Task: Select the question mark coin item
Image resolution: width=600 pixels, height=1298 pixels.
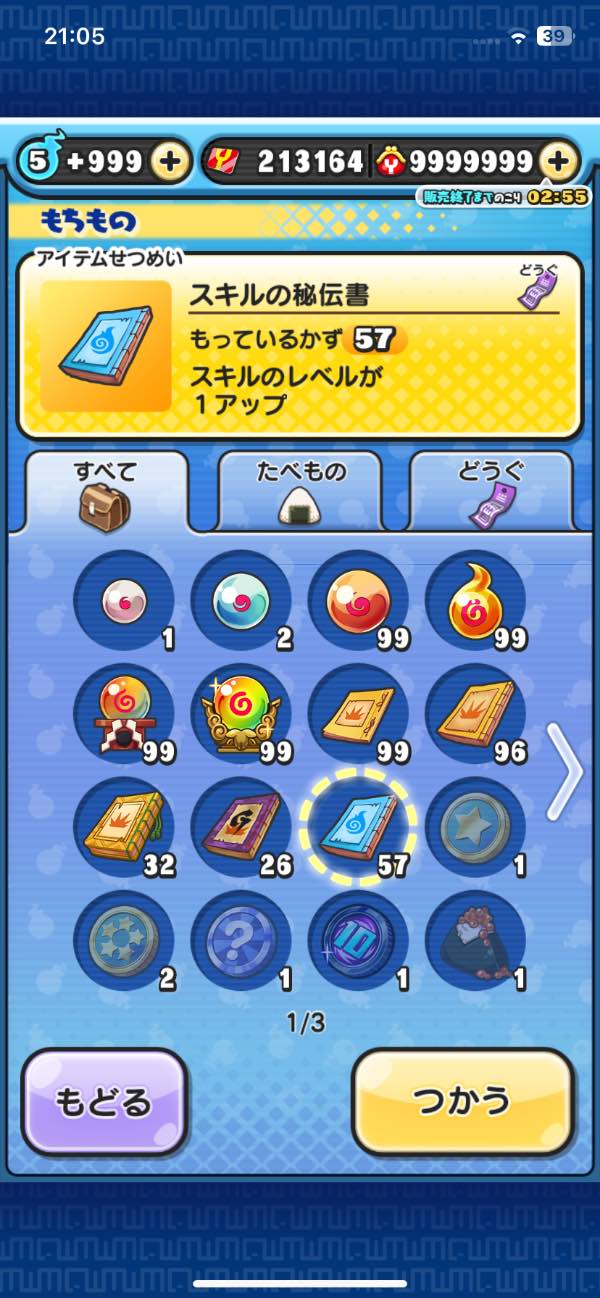Action: [241, 942]
